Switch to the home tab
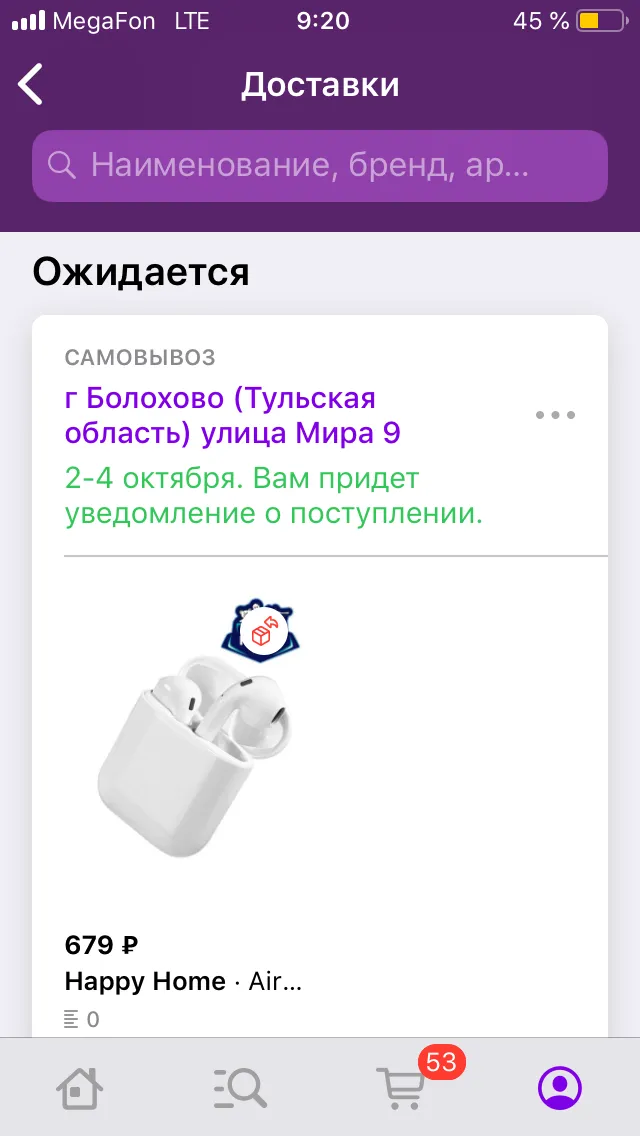This screenshot has width=640, height=1136. pyautogui.click(x=78, y=1087)
